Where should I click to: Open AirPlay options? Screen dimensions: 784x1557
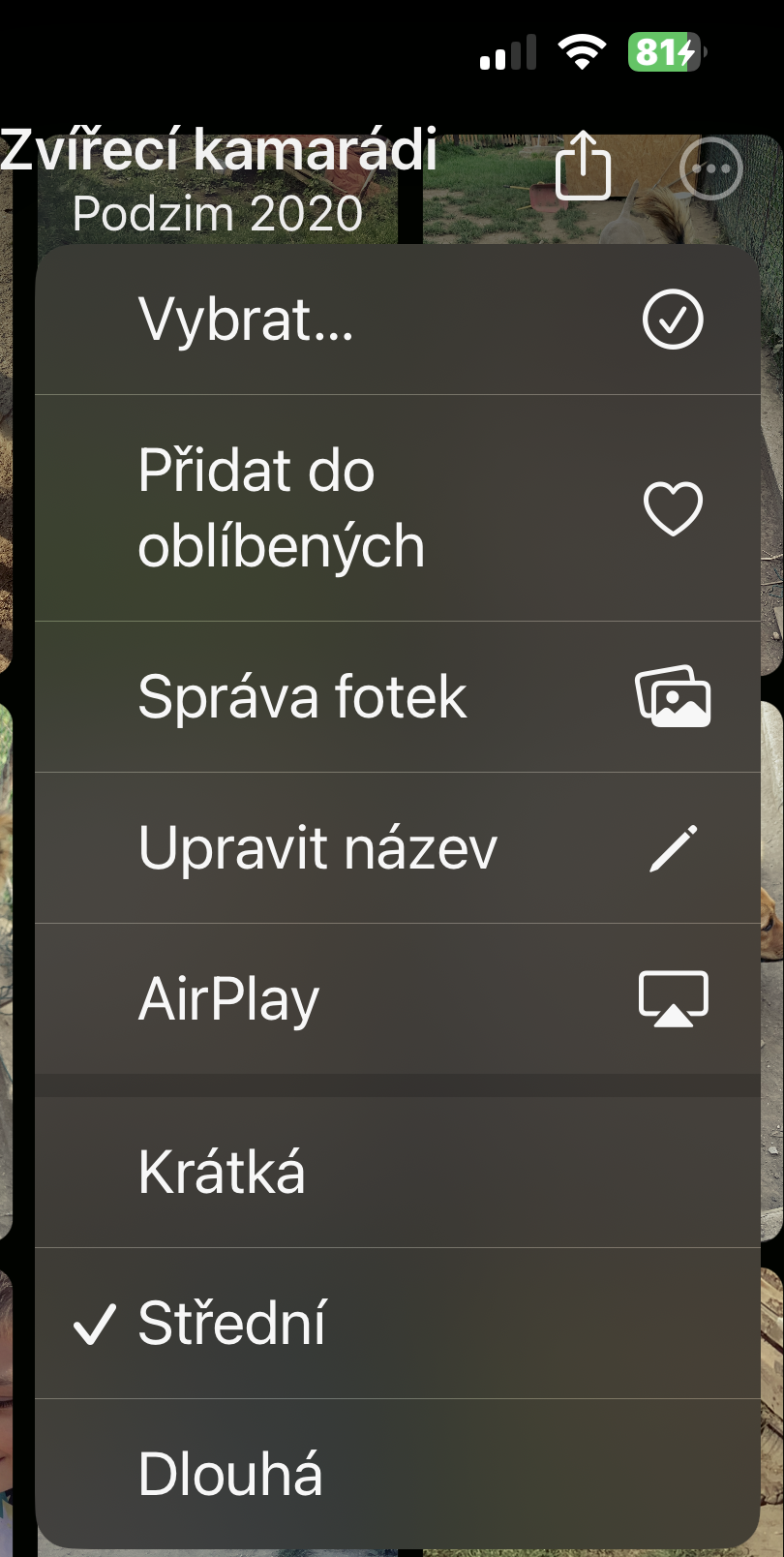(x=397, y=999)
